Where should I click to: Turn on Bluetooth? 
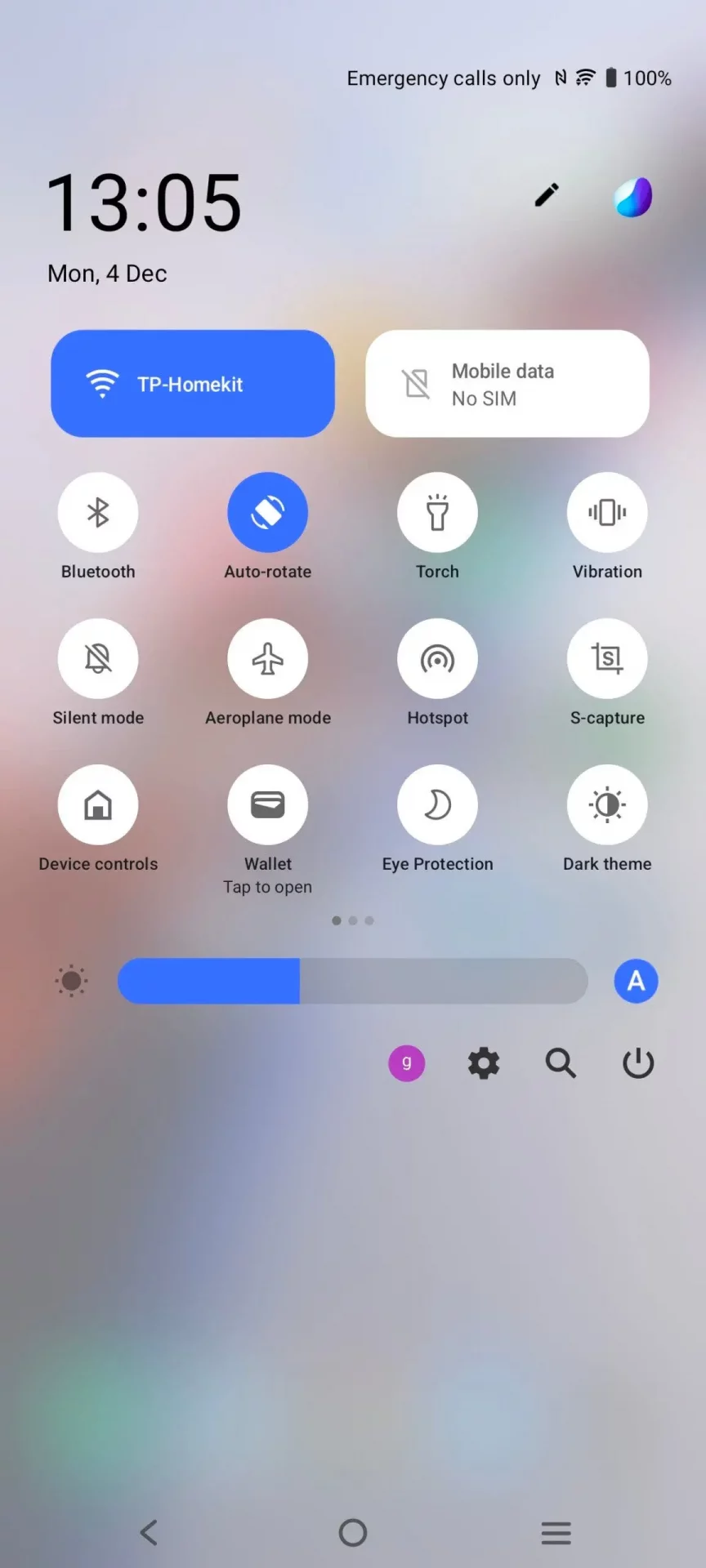(x=98, y=513)
